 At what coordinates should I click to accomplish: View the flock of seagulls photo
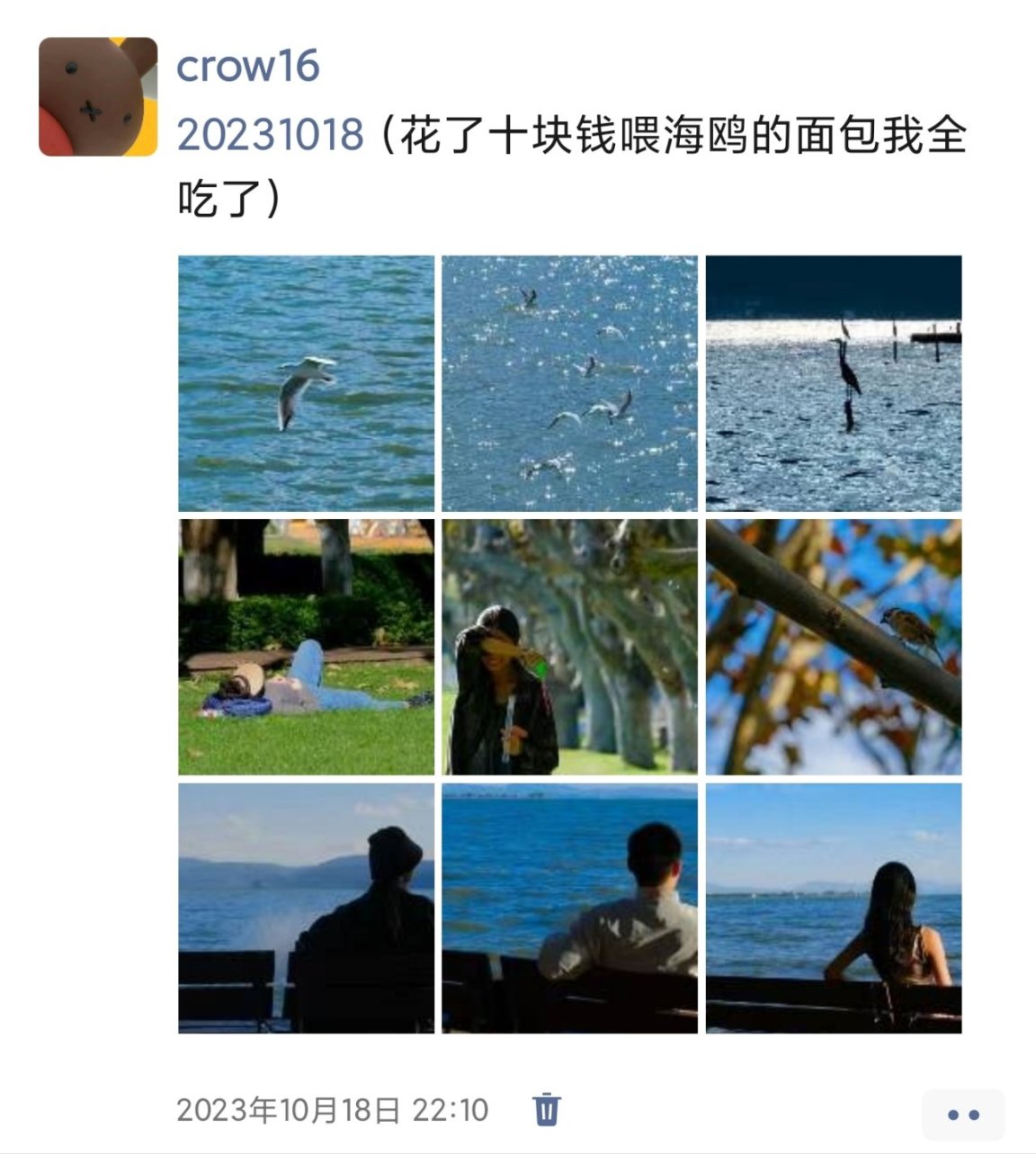pyautogui.click(x=569, y=383)
